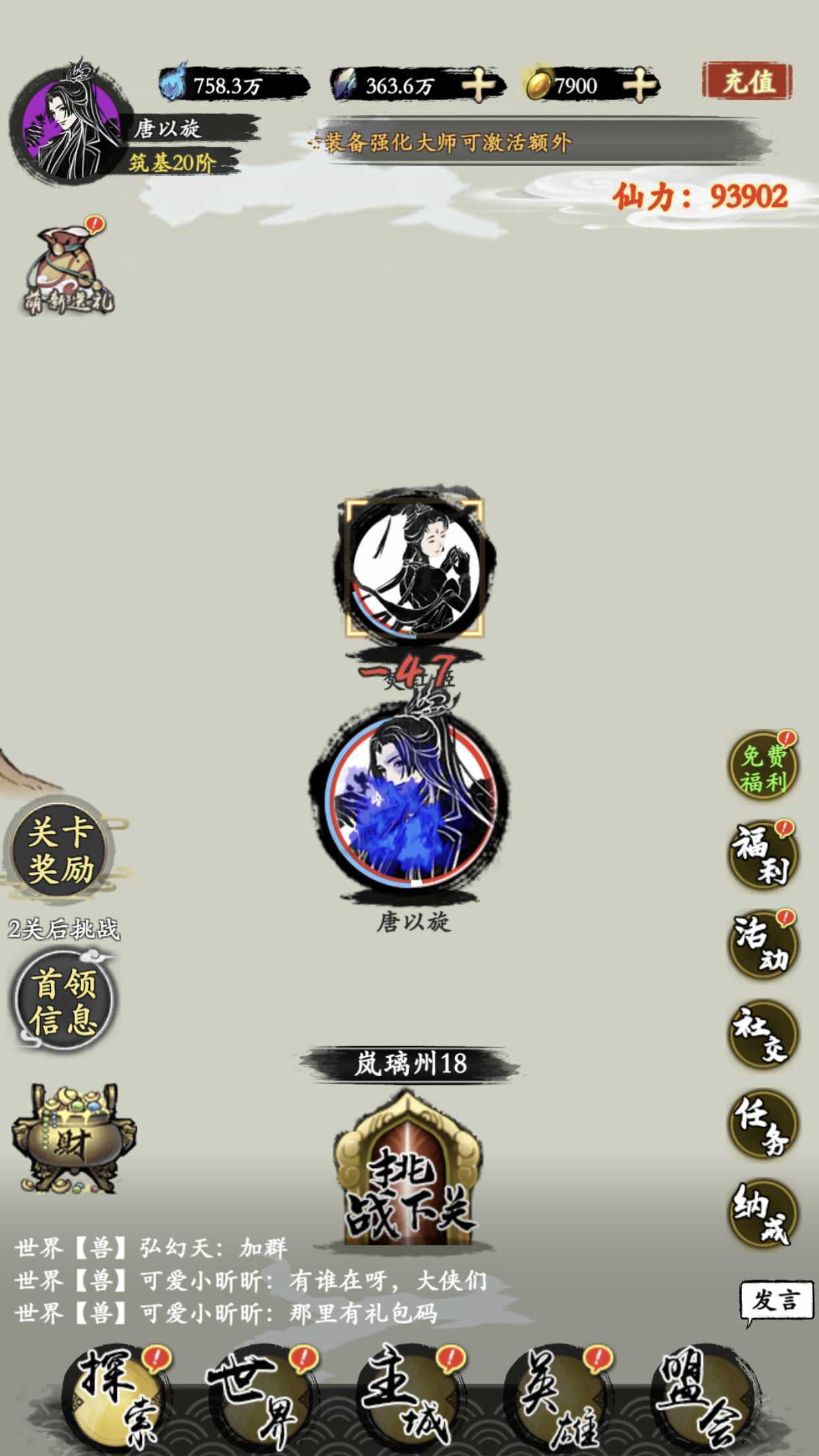Viewport: 819px width, 1456px height.
Task: Open 免费福利 free benefits
Action: (763, 767)
